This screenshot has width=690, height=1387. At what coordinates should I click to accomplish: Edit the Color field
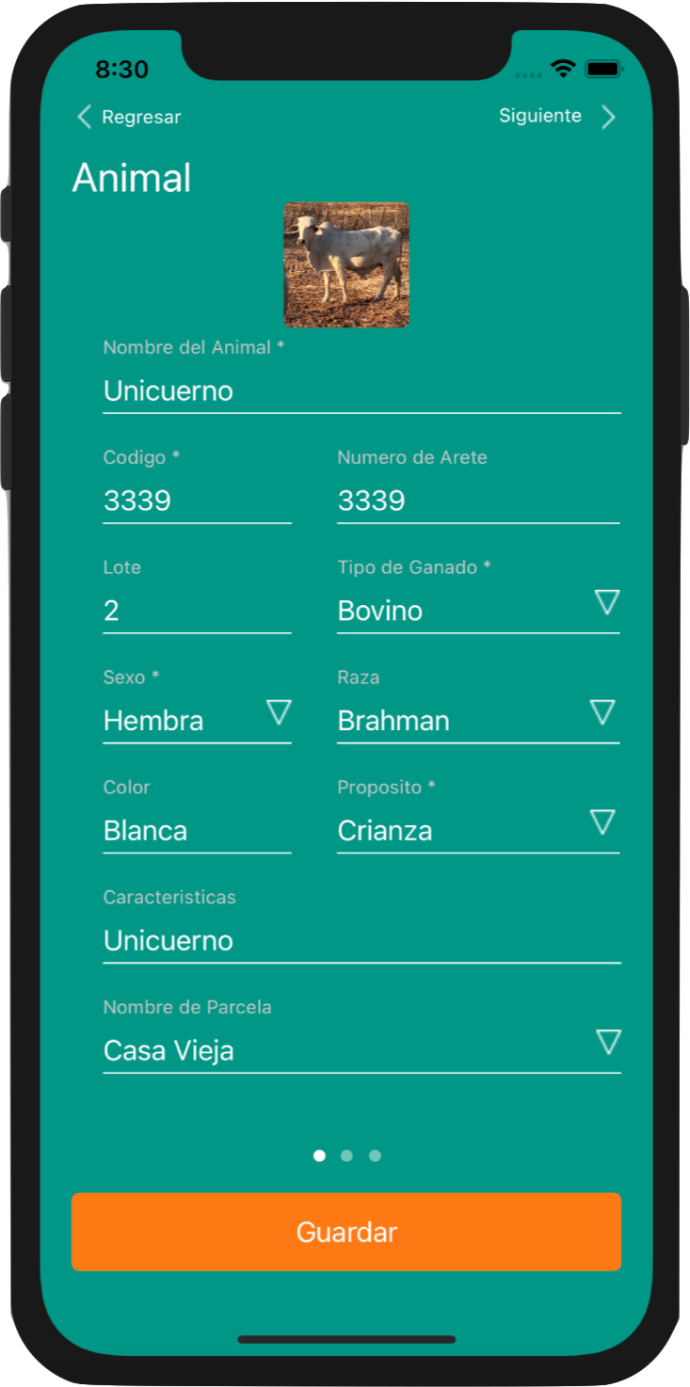coord(197,831)
